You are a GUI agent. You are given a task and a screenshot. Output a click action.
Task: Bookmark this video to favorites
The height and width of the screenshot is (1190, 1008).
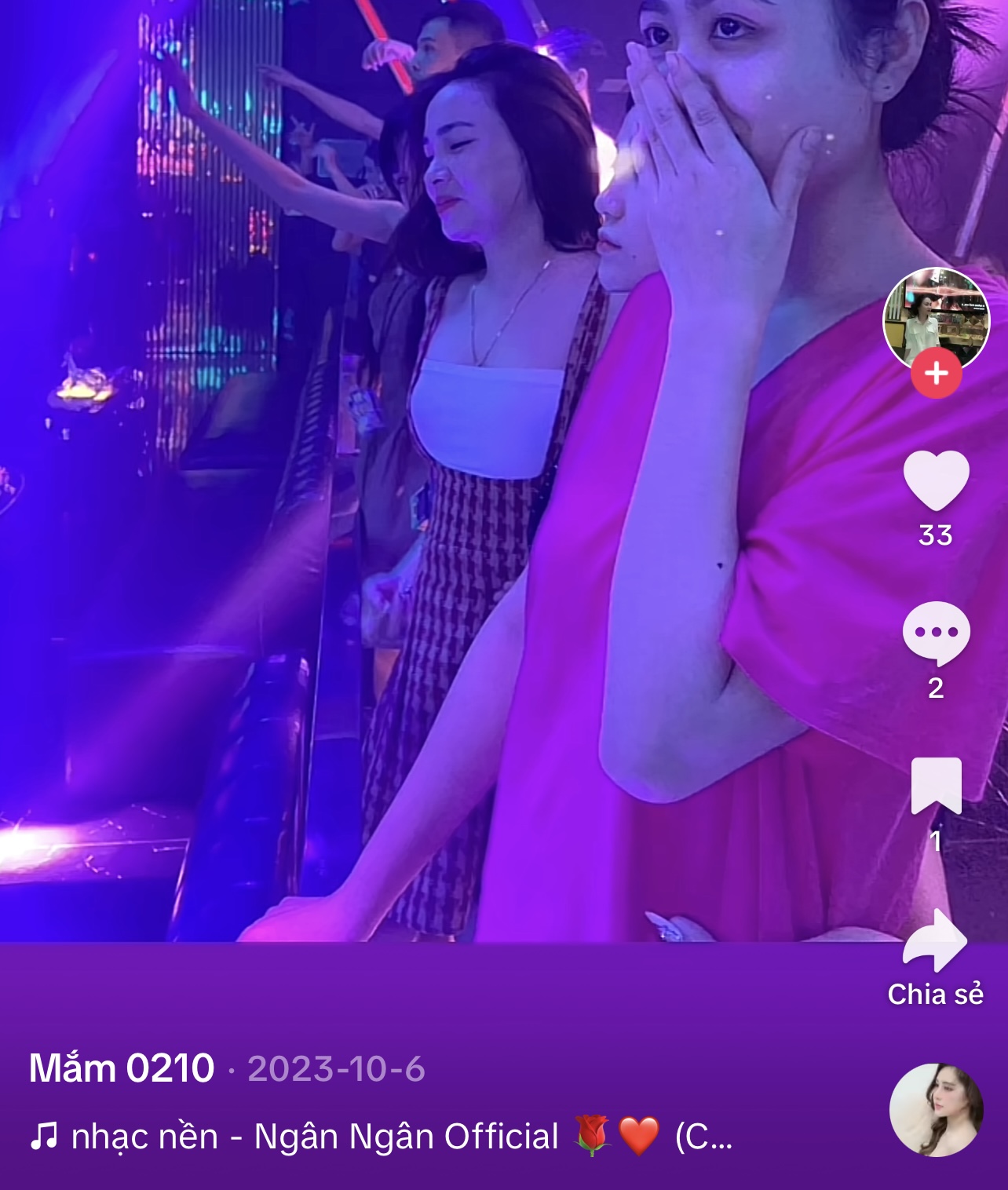[x=936, y=786]
